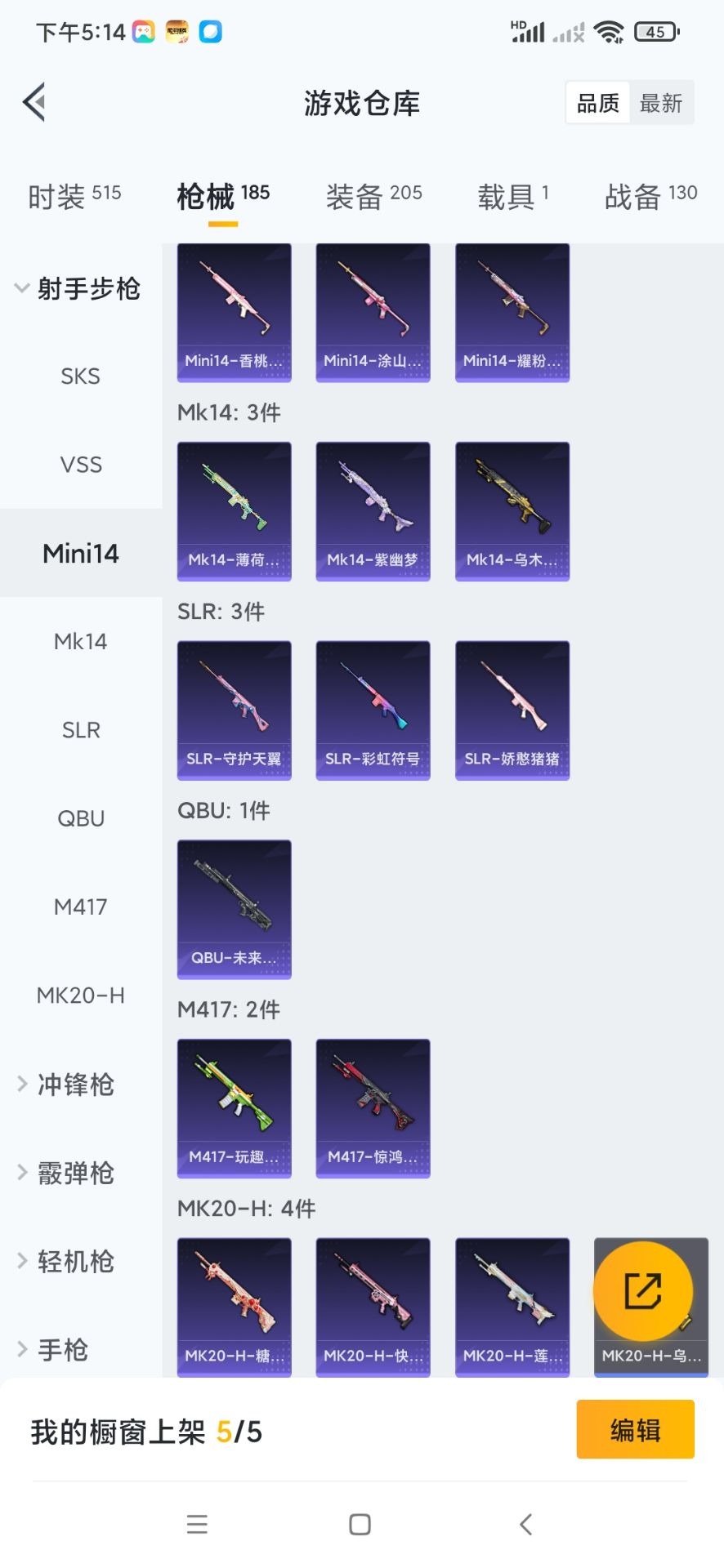Switch to the 战备 tab

[x=650, y=196]
